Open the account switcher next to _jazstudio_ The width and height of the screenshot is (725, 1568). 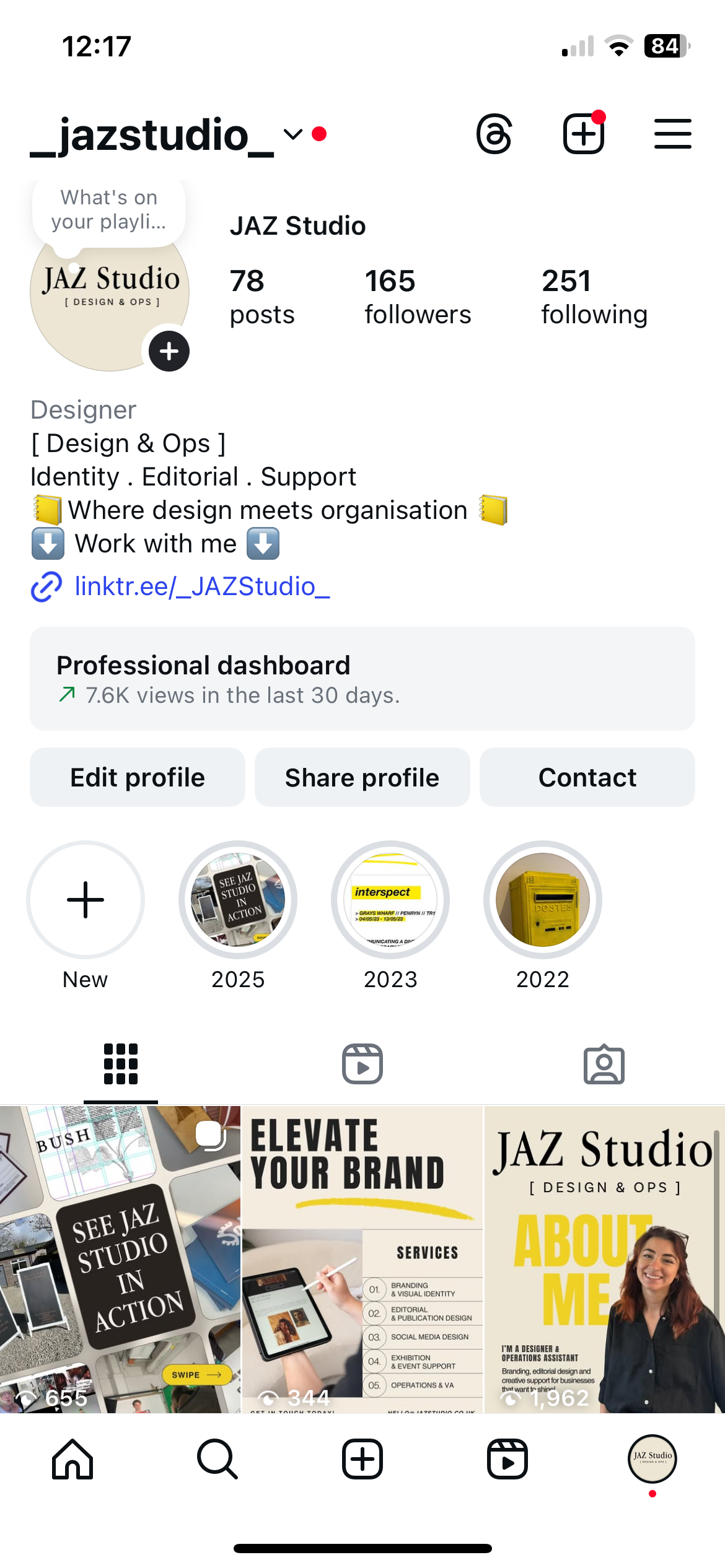pyautogui.click(x=292, y=134)
